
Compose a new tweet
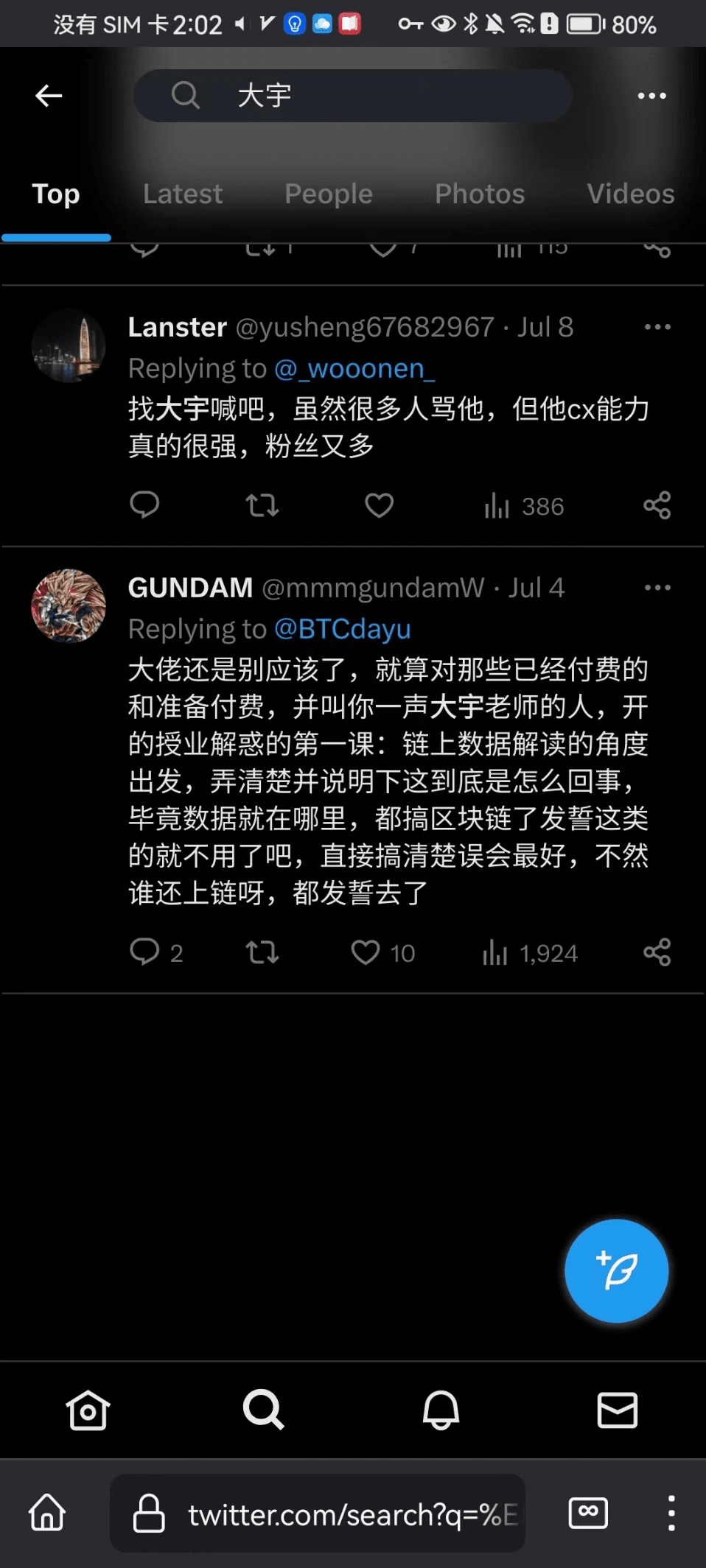point(616,1271)
